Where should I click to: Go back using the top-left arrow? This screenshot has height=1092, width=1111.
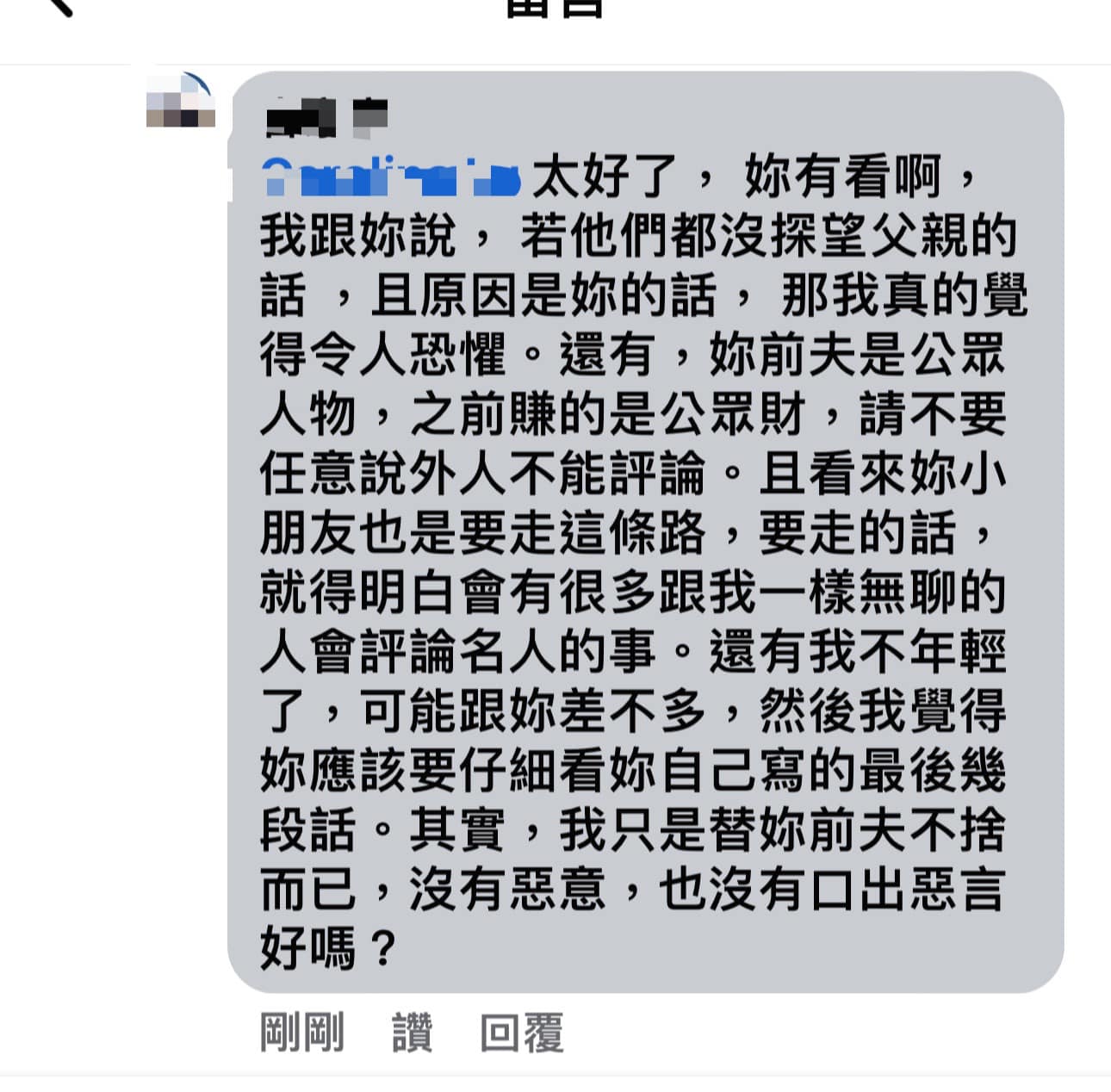60,7
